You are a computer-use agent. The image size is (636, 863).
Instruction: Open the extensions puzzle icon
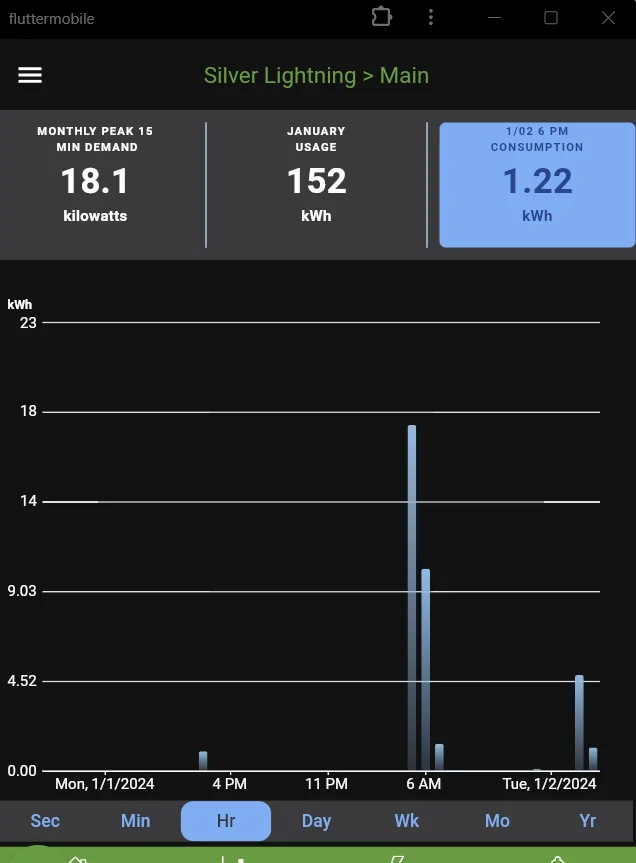click(x=381, y=17)
